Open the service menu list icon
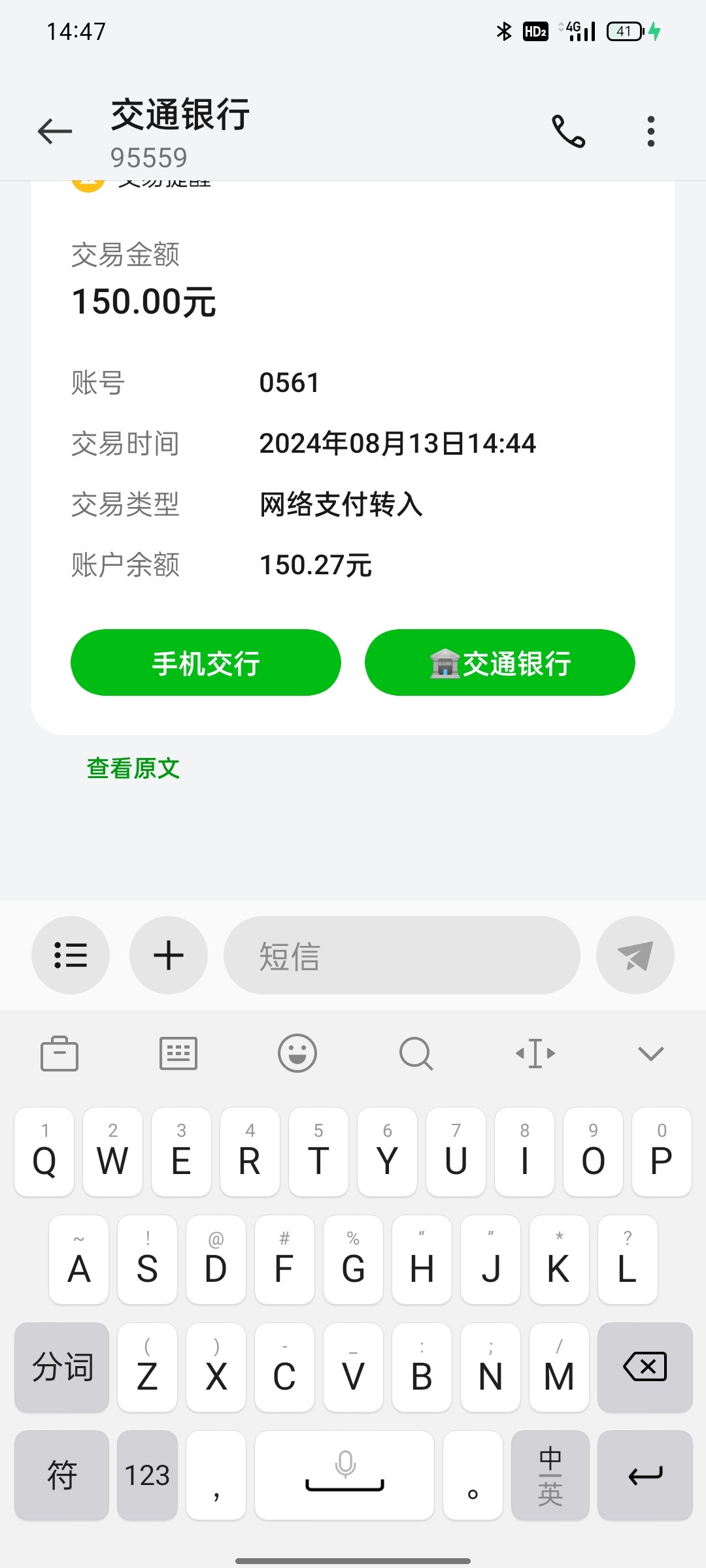Screen dimensions: 706x1568 [71, 955]
